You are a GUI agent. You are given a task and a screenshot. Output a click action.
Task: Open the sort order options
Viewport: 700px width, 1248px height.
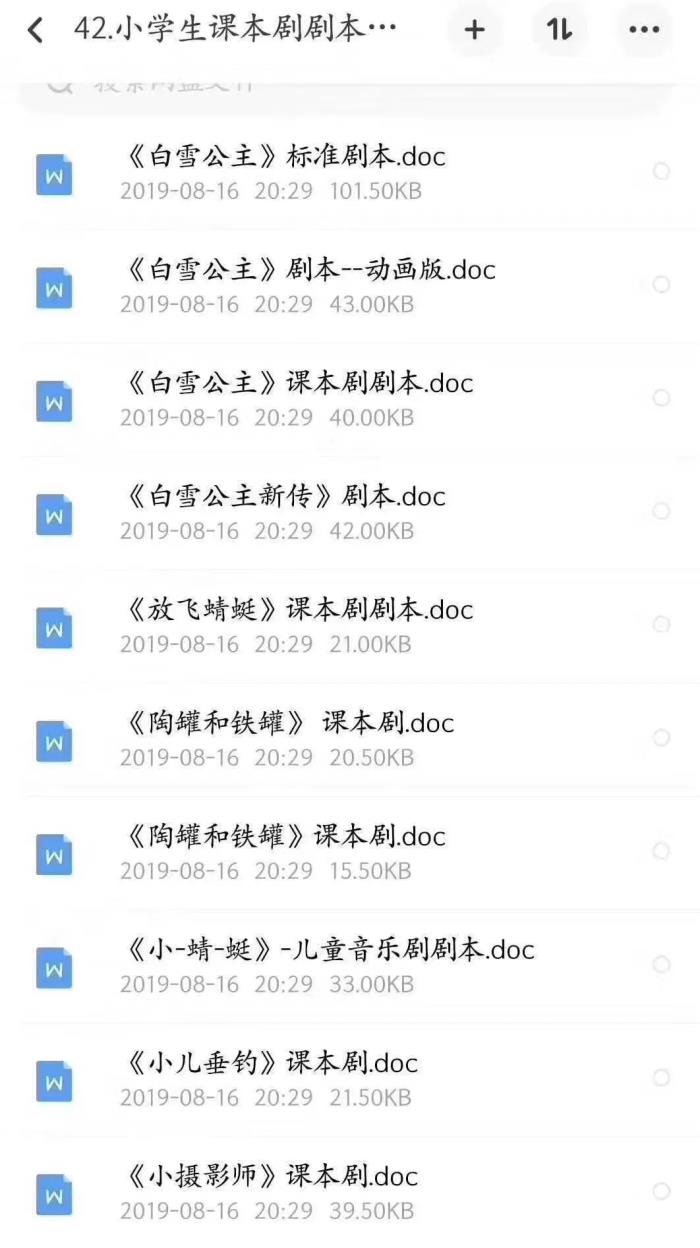pyautogui.click(x=559, y=30)
